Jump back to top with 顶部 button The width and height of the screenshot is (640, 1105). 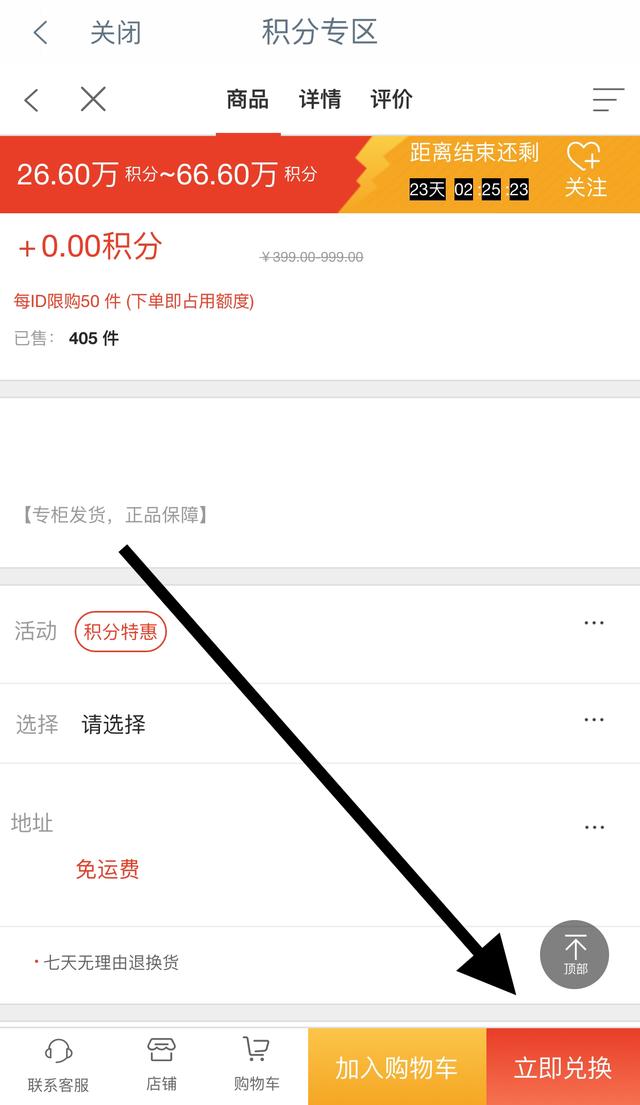pos(574,954)
